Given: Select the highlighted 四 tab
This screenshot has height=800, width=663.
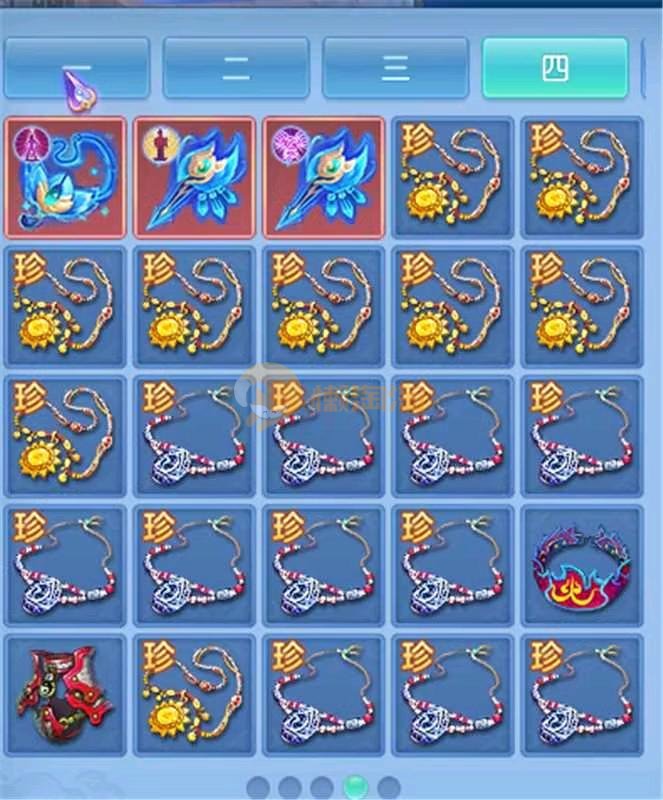Looking at the screenshot, I should click(x=555, y=68).
